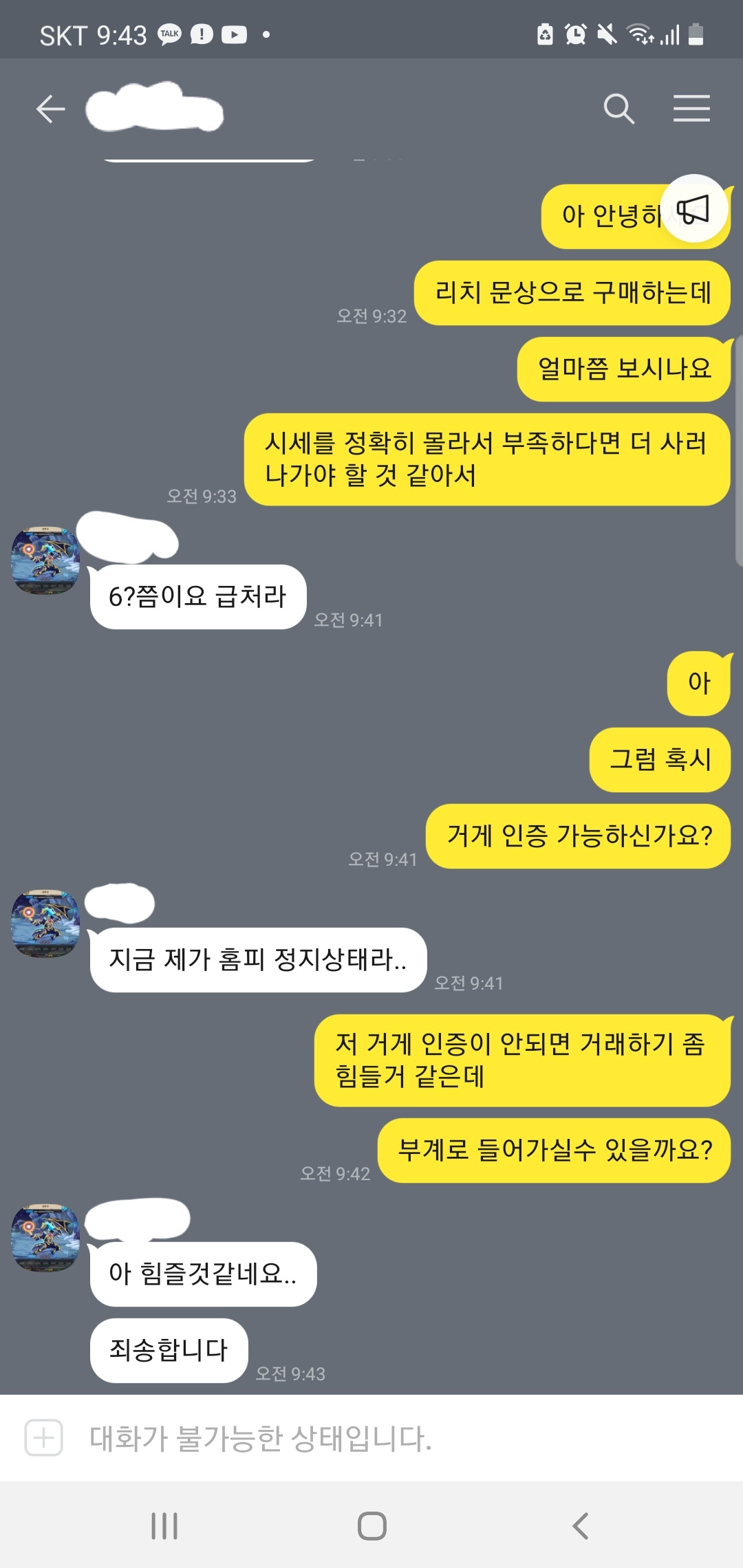Go back to the chat list
The width and height of the screenshot is (743, 1568).
tap(50, 109)
